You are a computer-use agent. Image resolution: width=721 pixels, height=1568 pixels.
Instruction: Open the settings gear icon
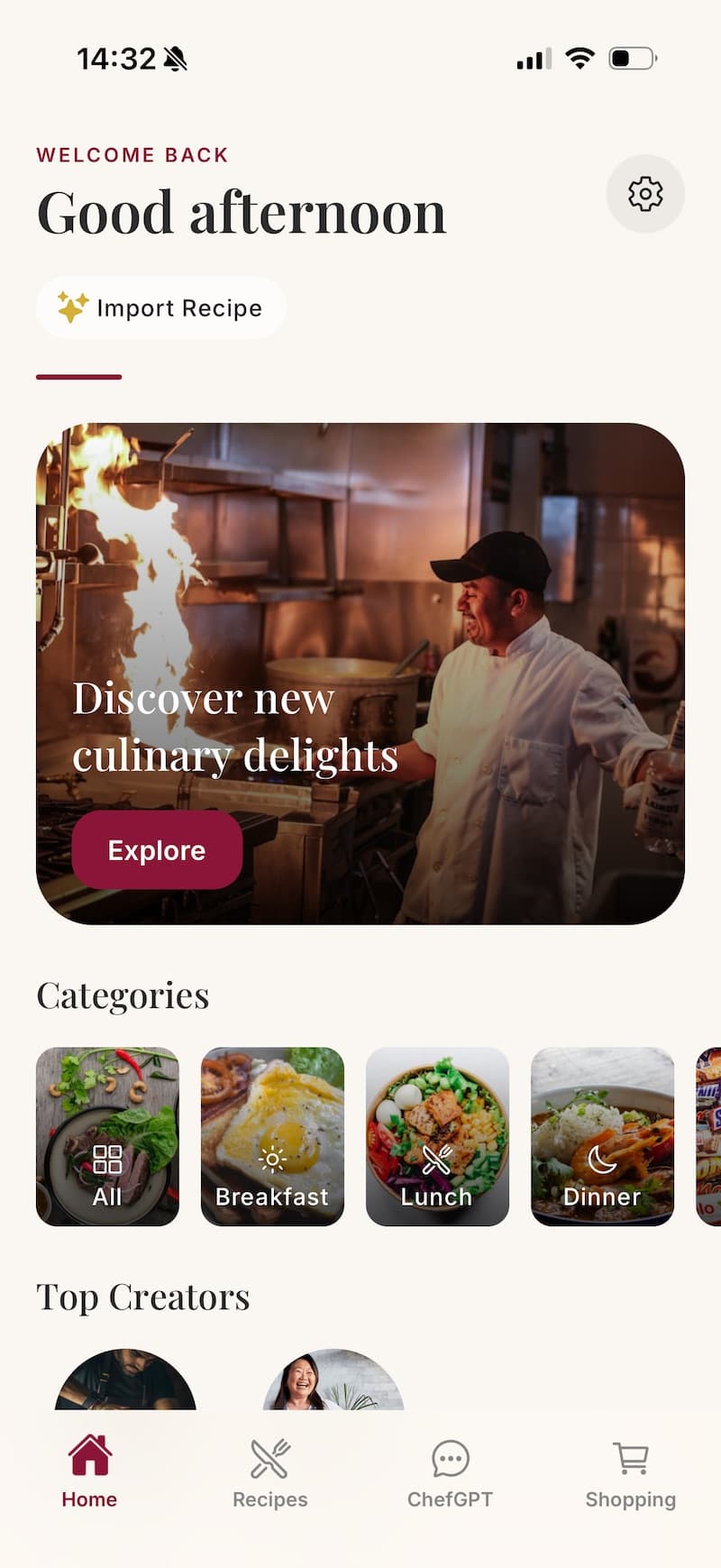[x=645, y=194]
